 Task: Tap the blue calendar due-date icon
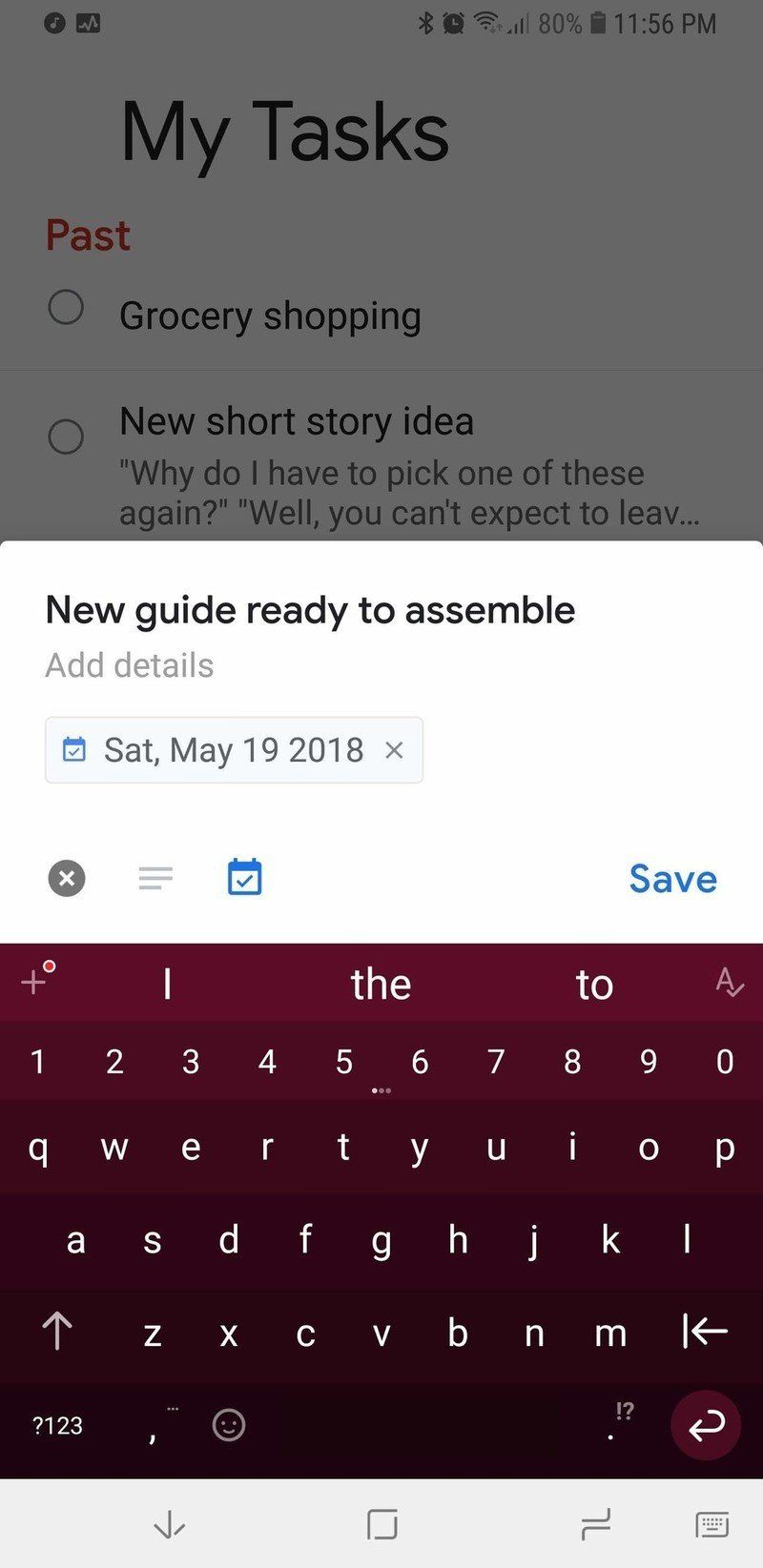click(244, 878)
